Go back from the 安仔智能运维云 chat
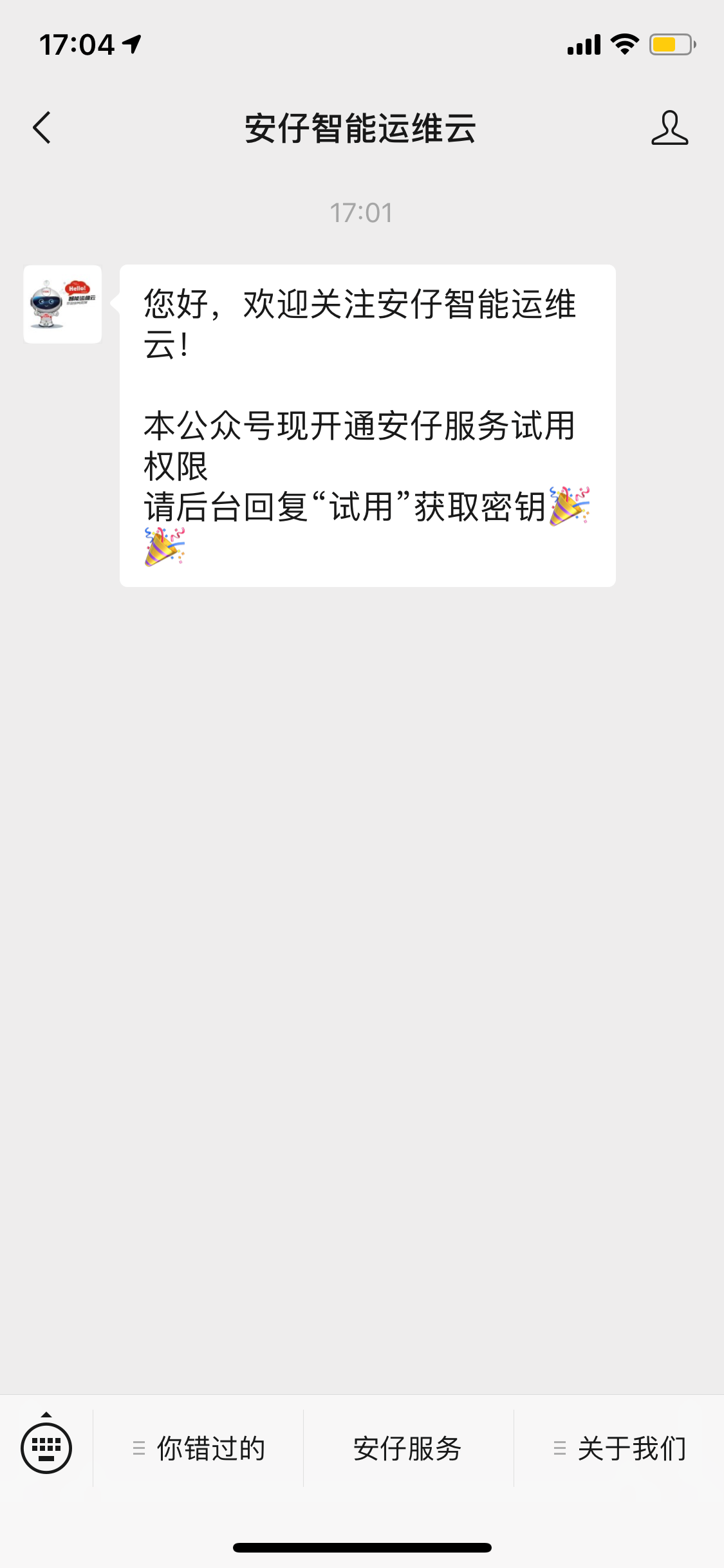The height and width of the screenshot is (1568, 724). point(42,127)
